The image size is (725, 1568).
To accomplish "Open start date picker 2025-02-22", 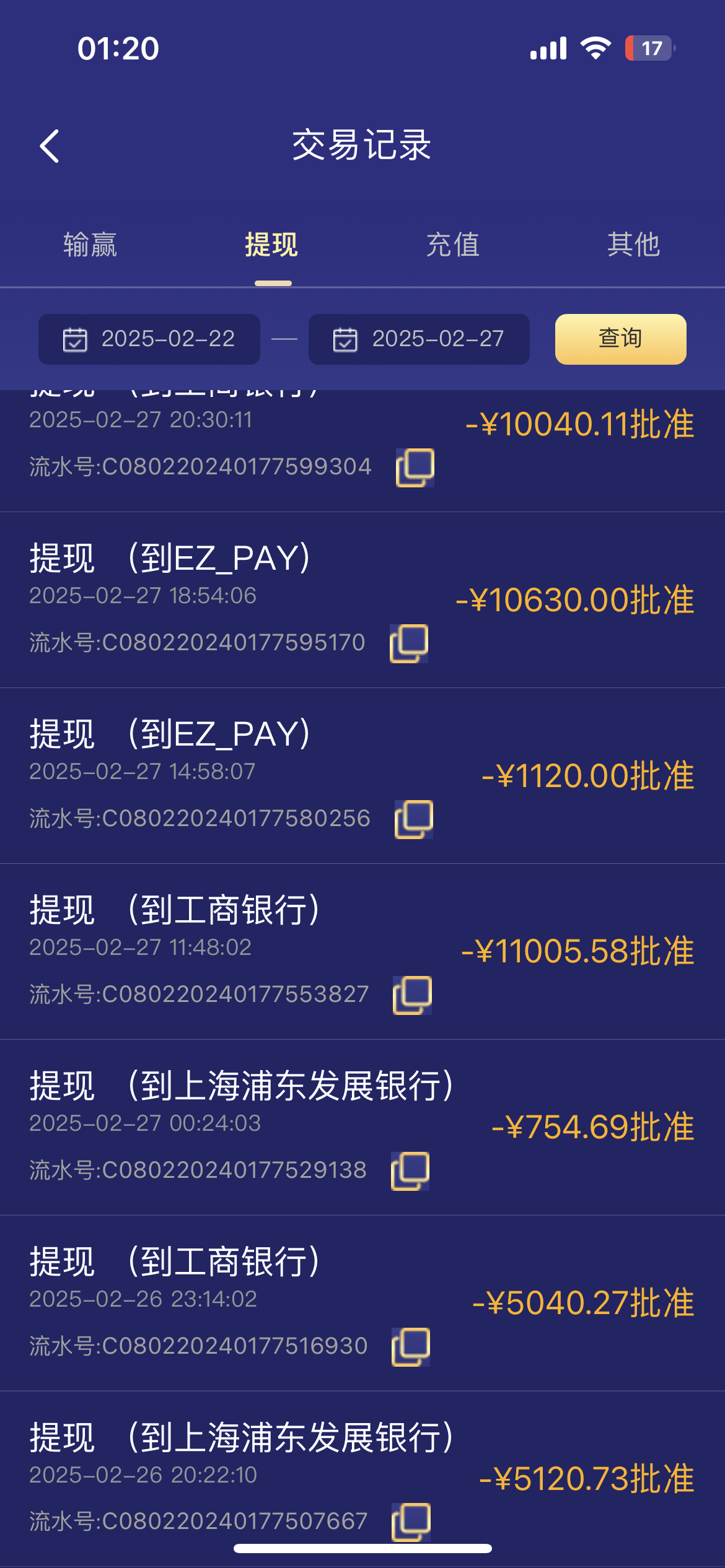I will tap(149, 339).
